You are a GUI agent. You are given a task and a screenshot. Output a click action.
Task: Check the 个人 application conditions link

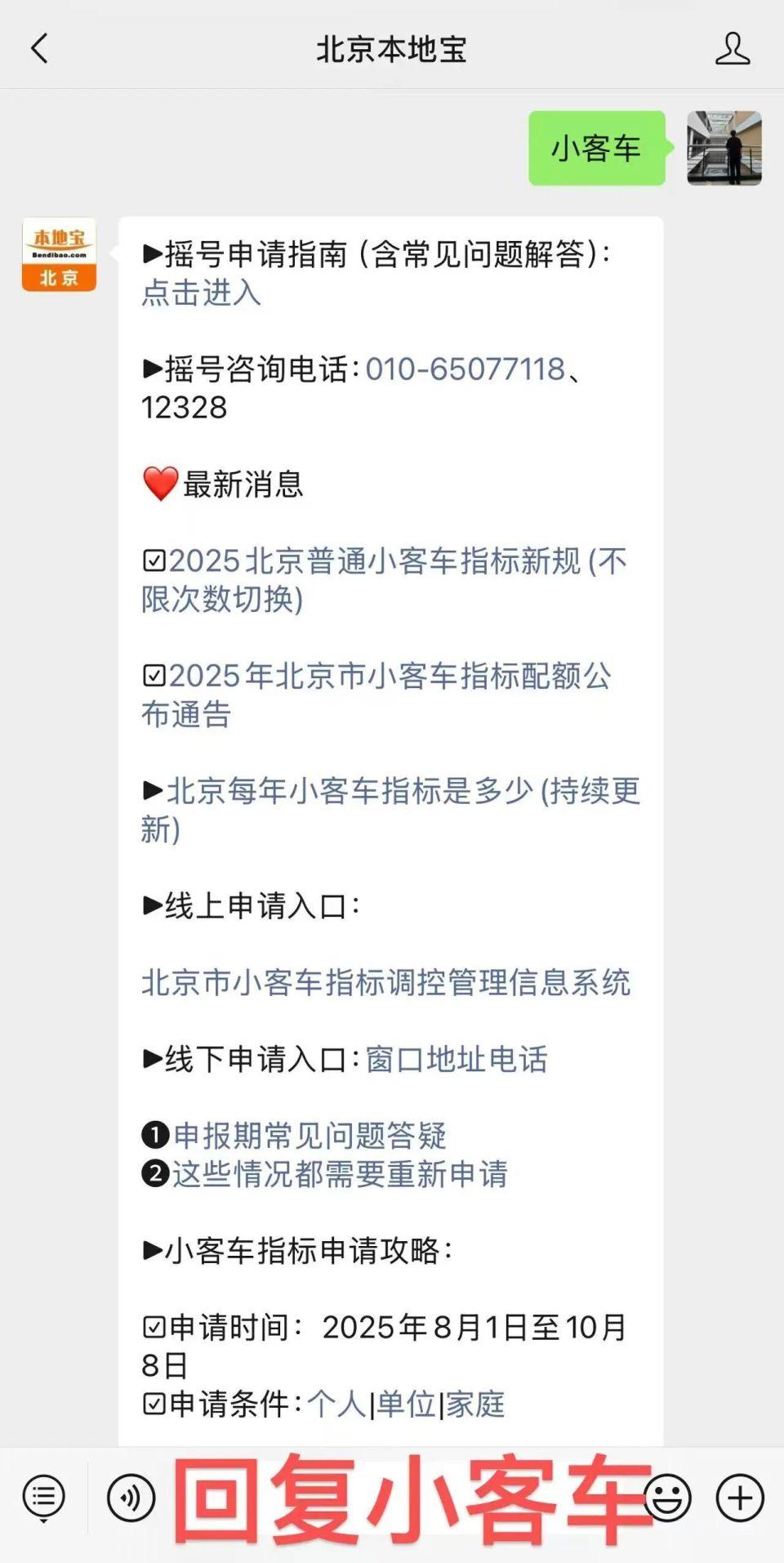[x=336, y=1404]
